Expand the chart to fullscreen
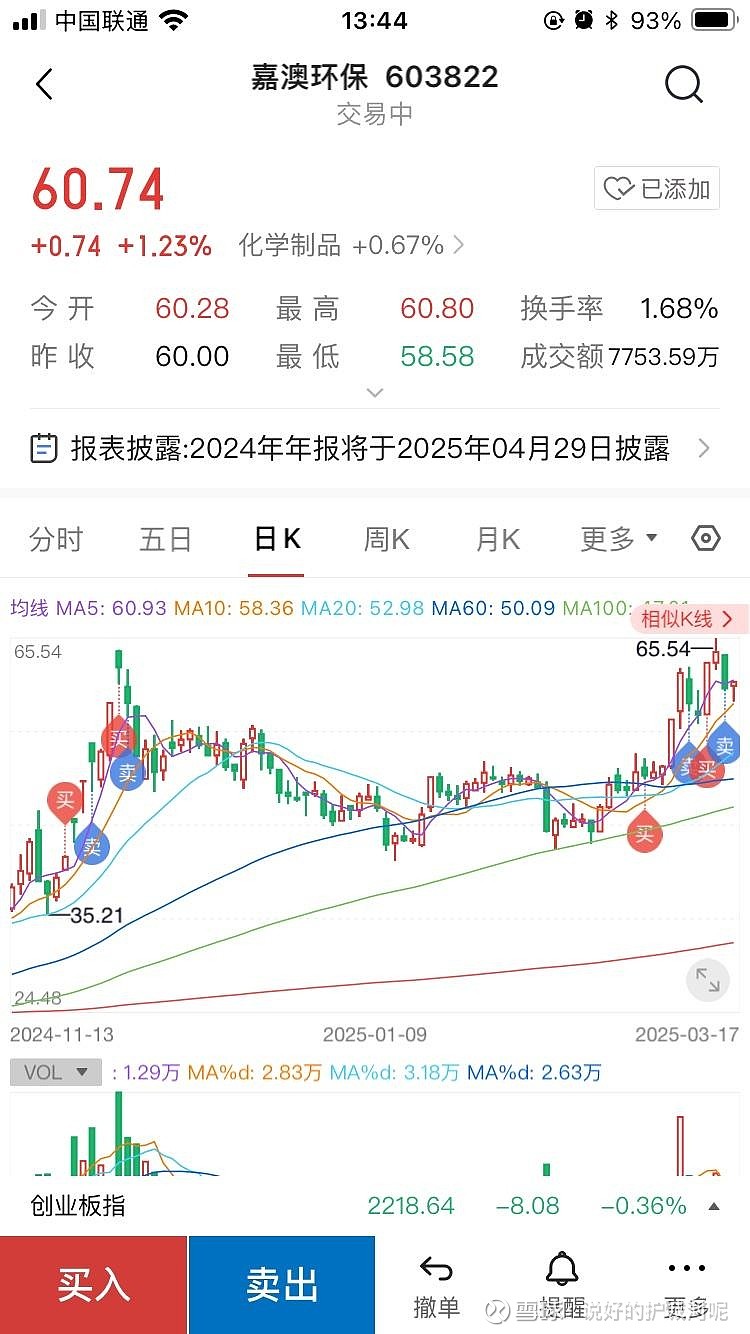750x1334 pixels. point(708,980)
